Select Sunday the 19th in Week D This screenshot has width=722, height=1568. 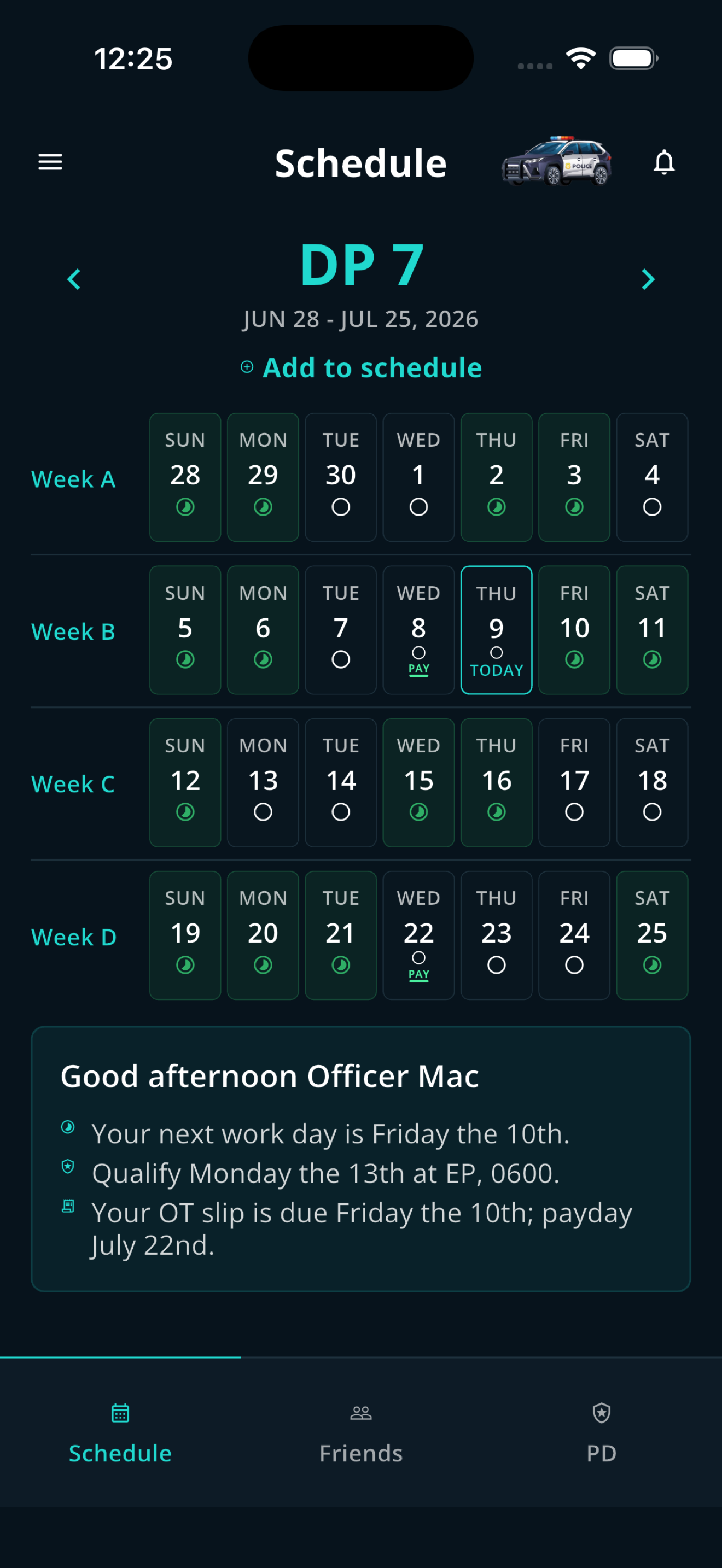click(185, 935)
